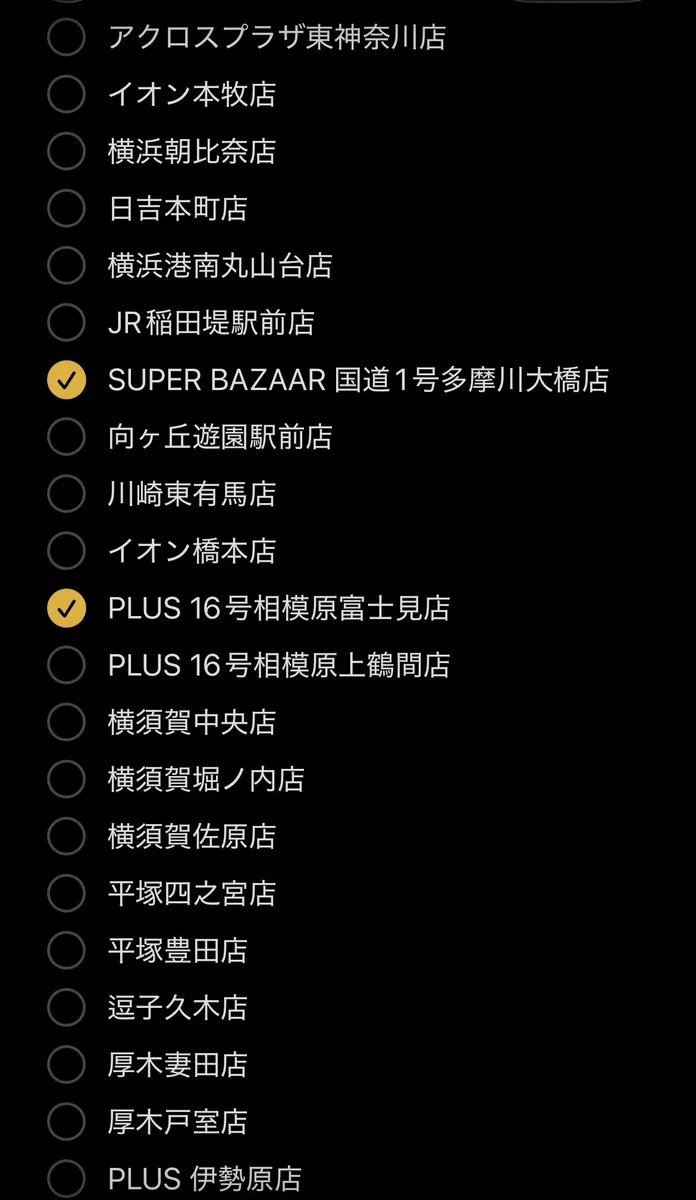This screenshot has width=696, height=1200.
Task: Check 逗子久木店 checkbox
Action: (x=66, y=1007)
